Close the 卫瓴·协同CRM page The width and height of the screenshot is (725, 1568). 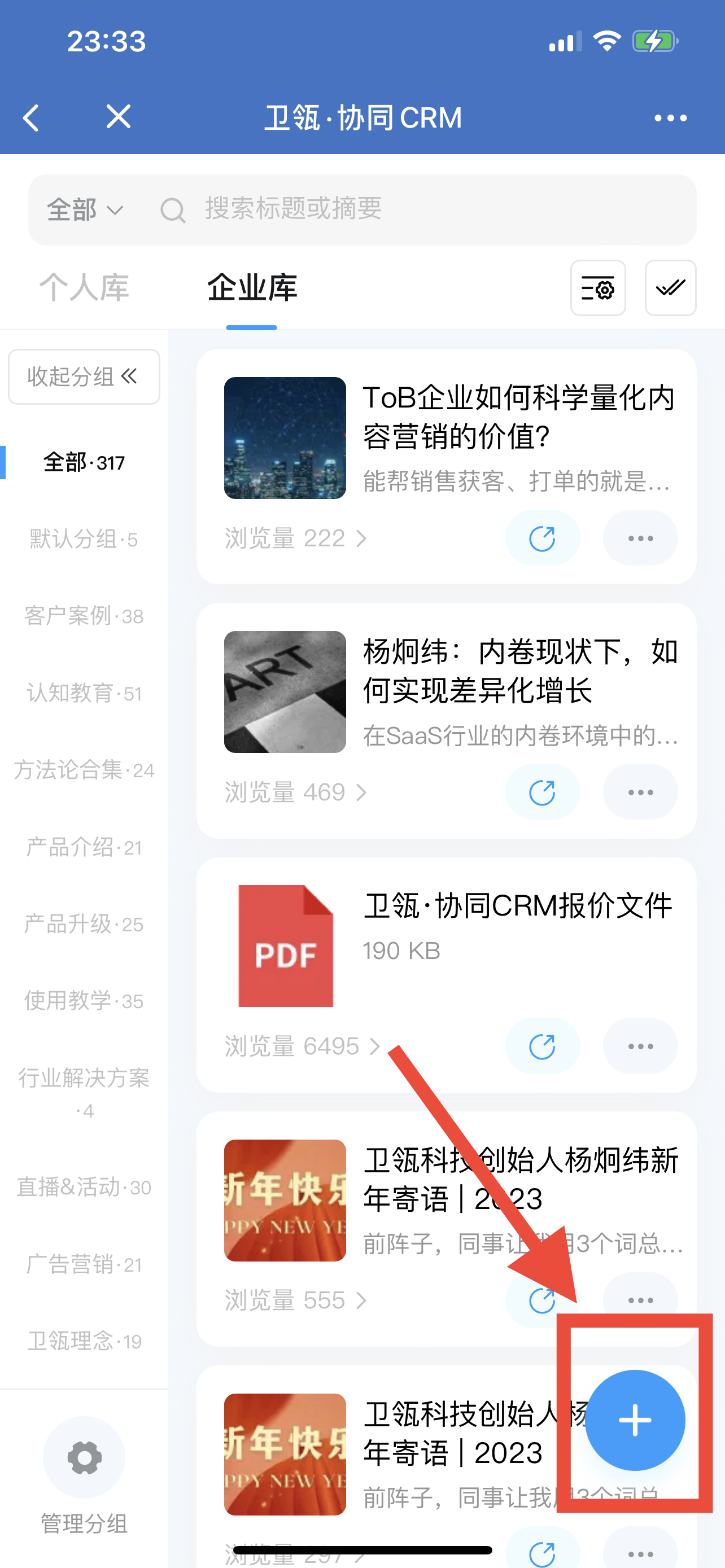point(118,116)
